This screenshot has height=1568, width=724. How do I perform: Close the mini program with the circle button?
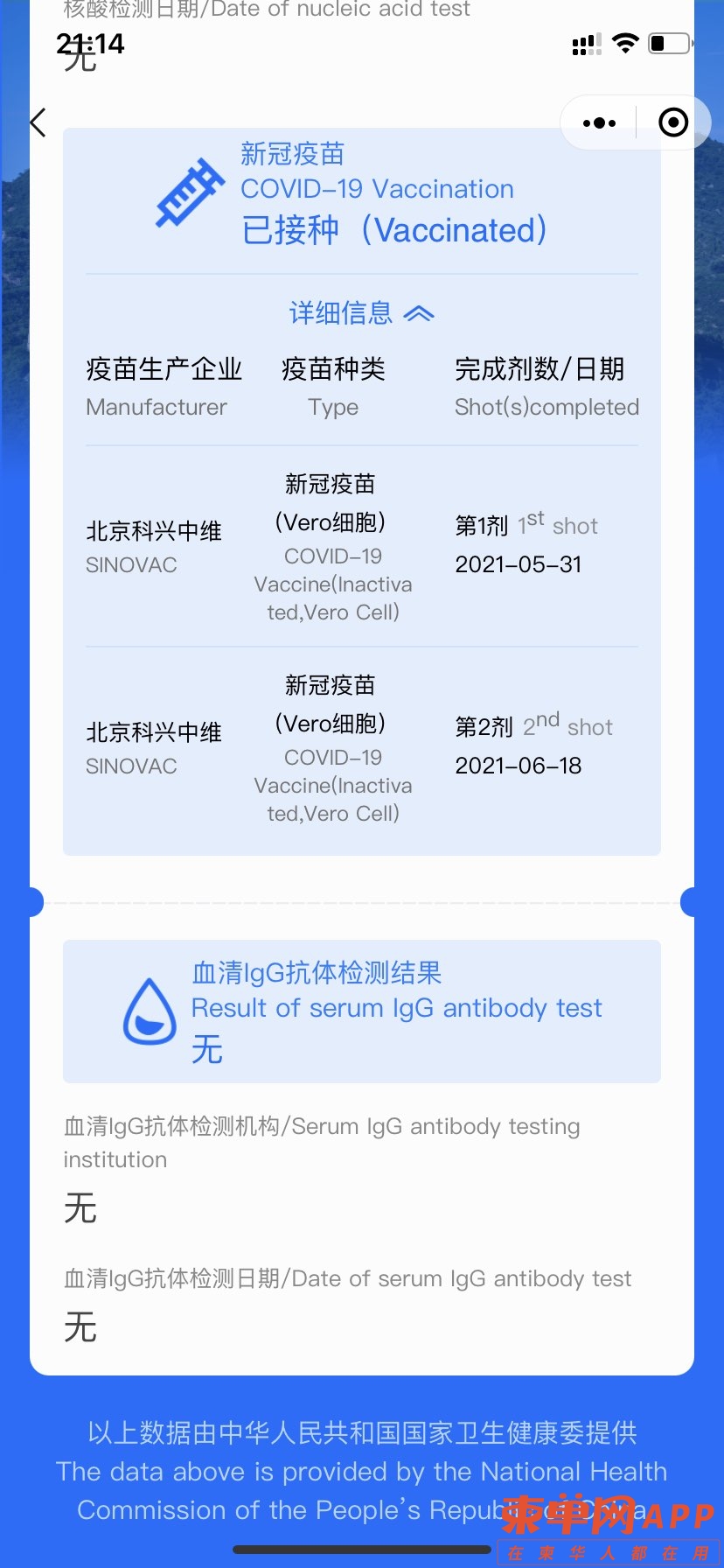[672, 123]
